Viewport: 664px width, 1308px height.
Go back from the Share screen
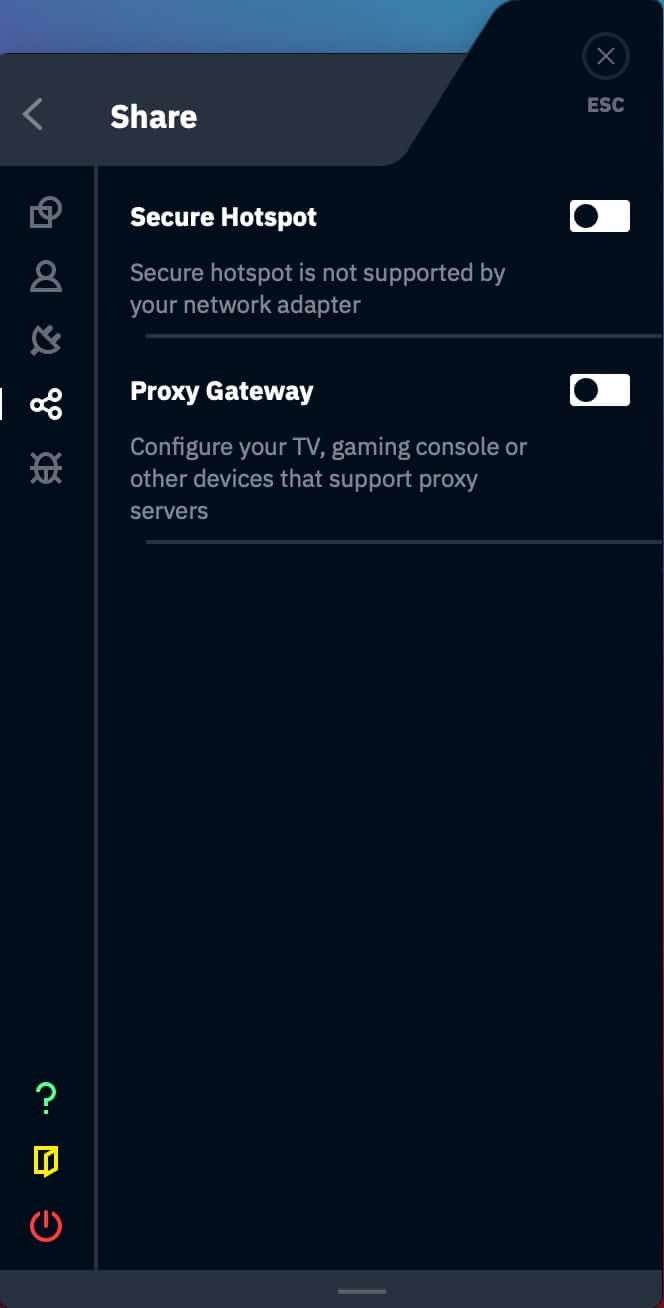[x=33, y=114]
